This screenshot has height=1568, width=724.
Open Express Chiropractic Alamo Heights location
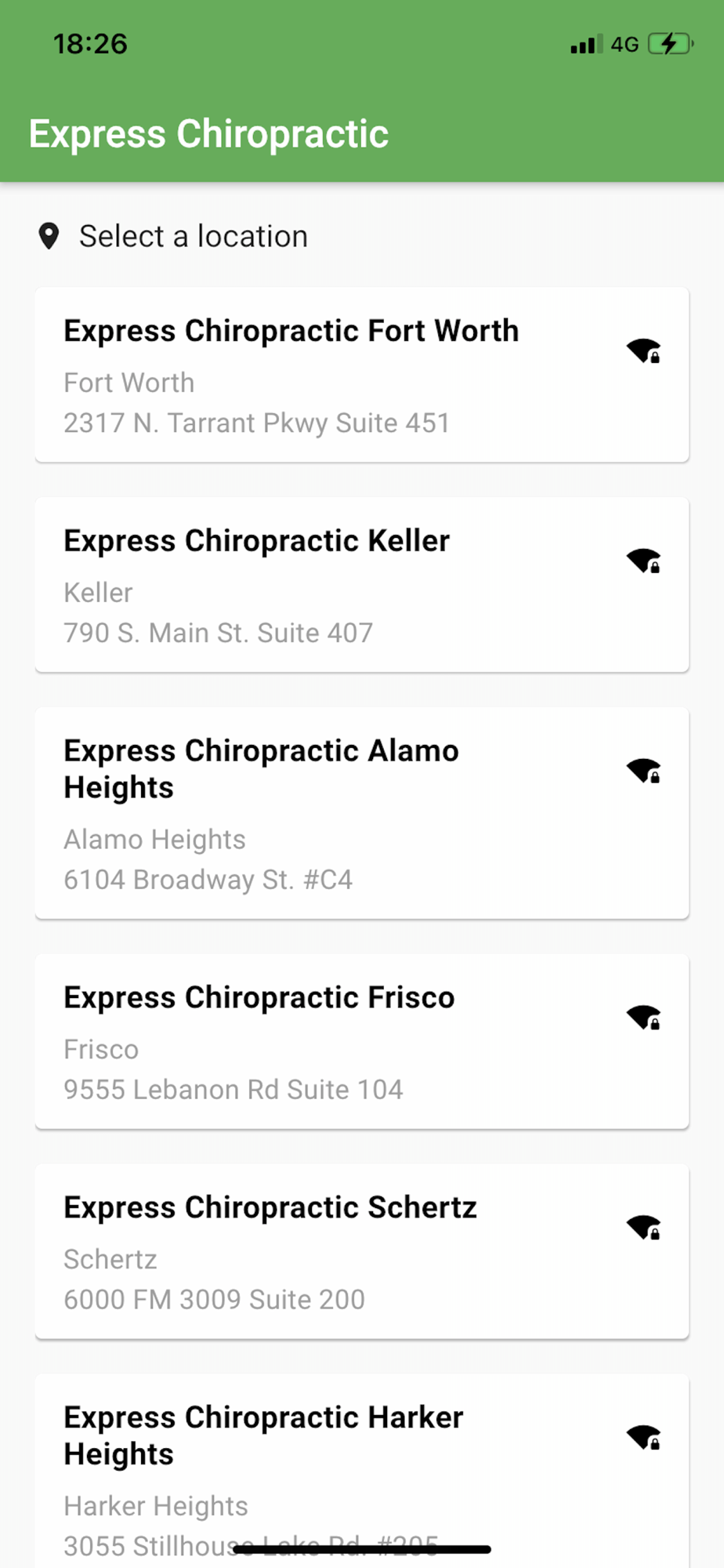coord(360,813)
